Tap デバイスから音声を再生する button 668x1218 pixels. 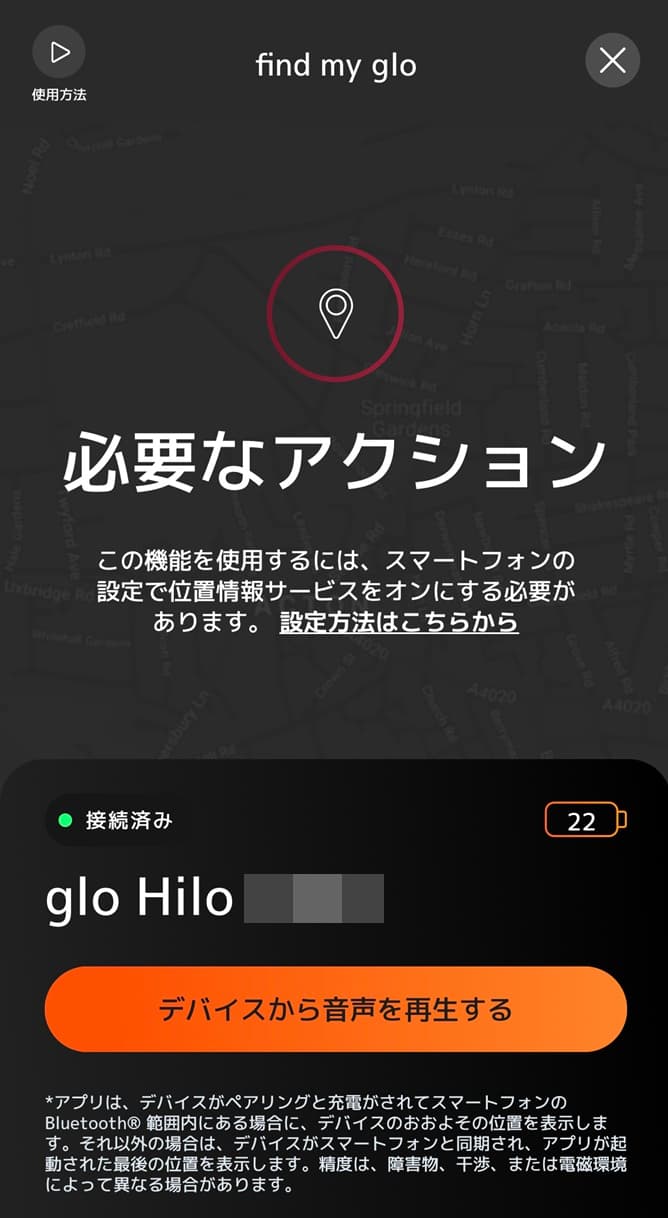[335, 1009]
